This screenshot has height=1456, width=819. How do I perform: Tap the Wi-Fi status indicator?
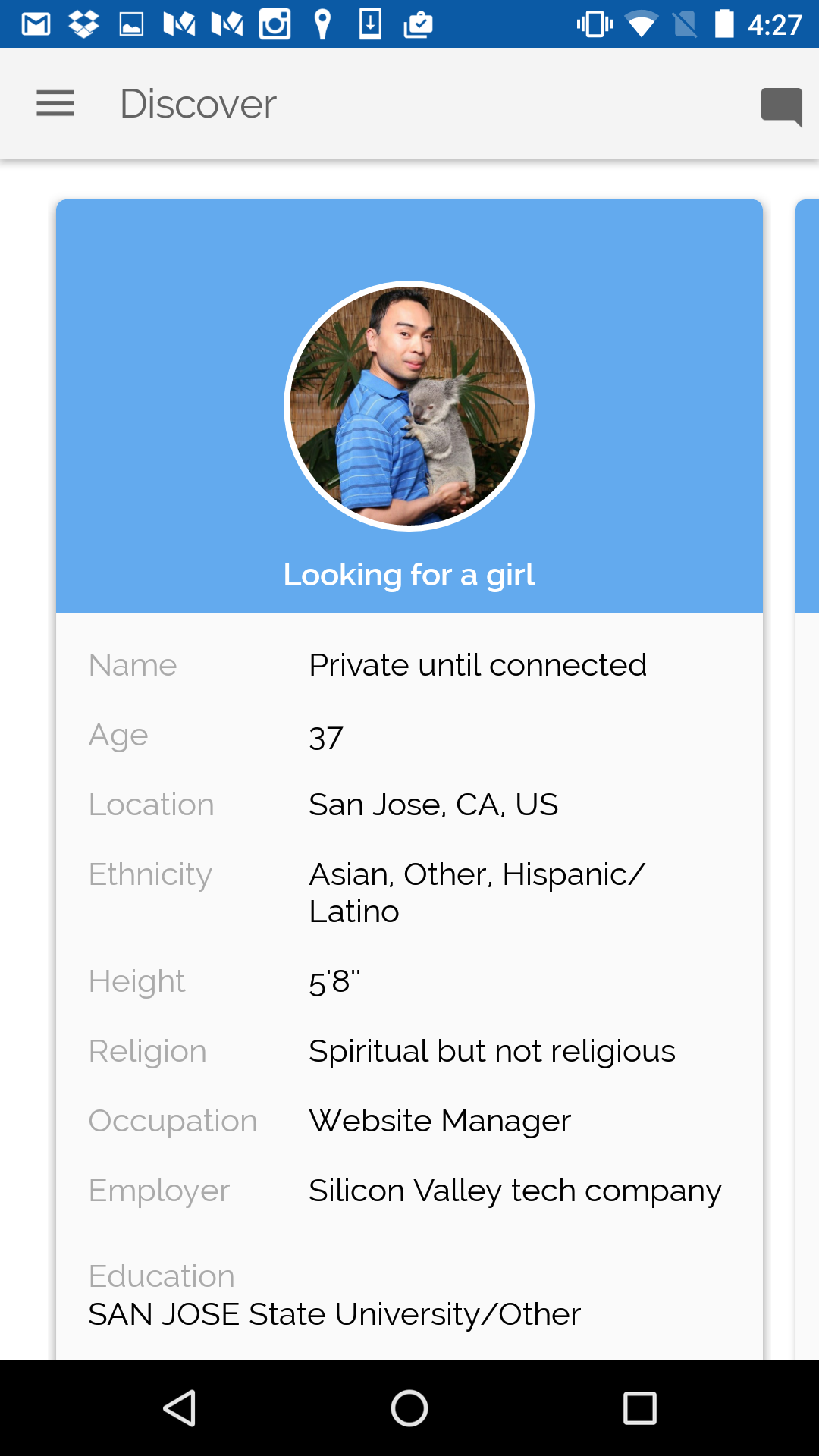point(642,24)
